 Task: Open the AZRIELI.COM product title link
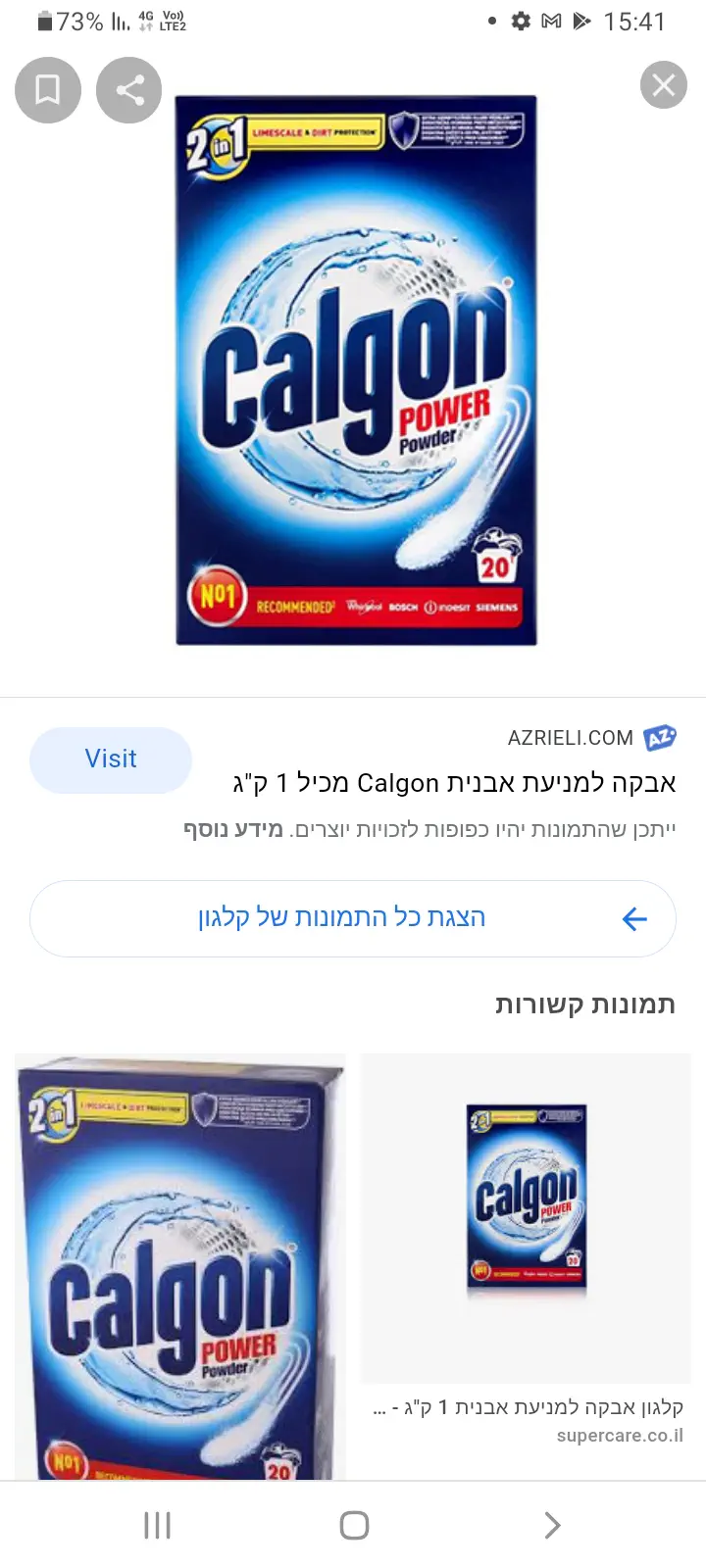pyautogui.click(x=453, y=783)
